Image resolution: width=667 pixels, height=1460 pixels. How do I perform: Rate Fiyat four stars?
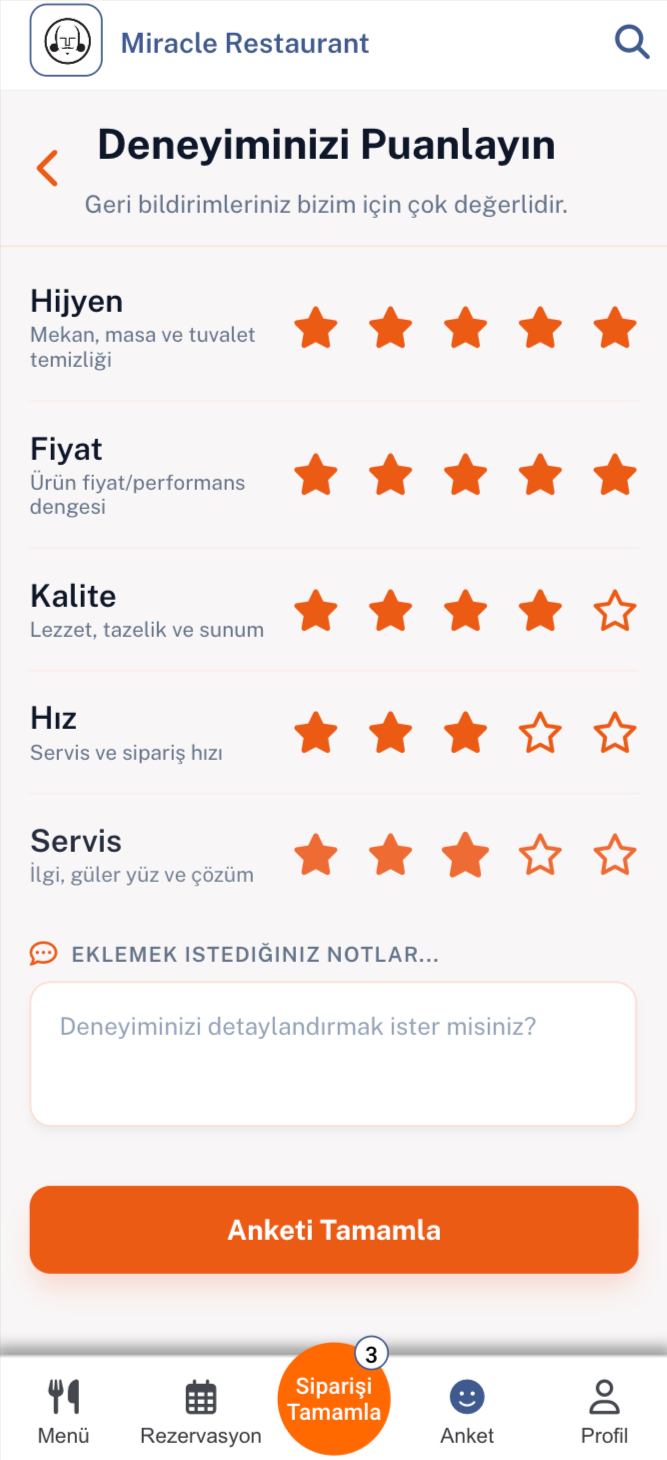tap(540, 475)
